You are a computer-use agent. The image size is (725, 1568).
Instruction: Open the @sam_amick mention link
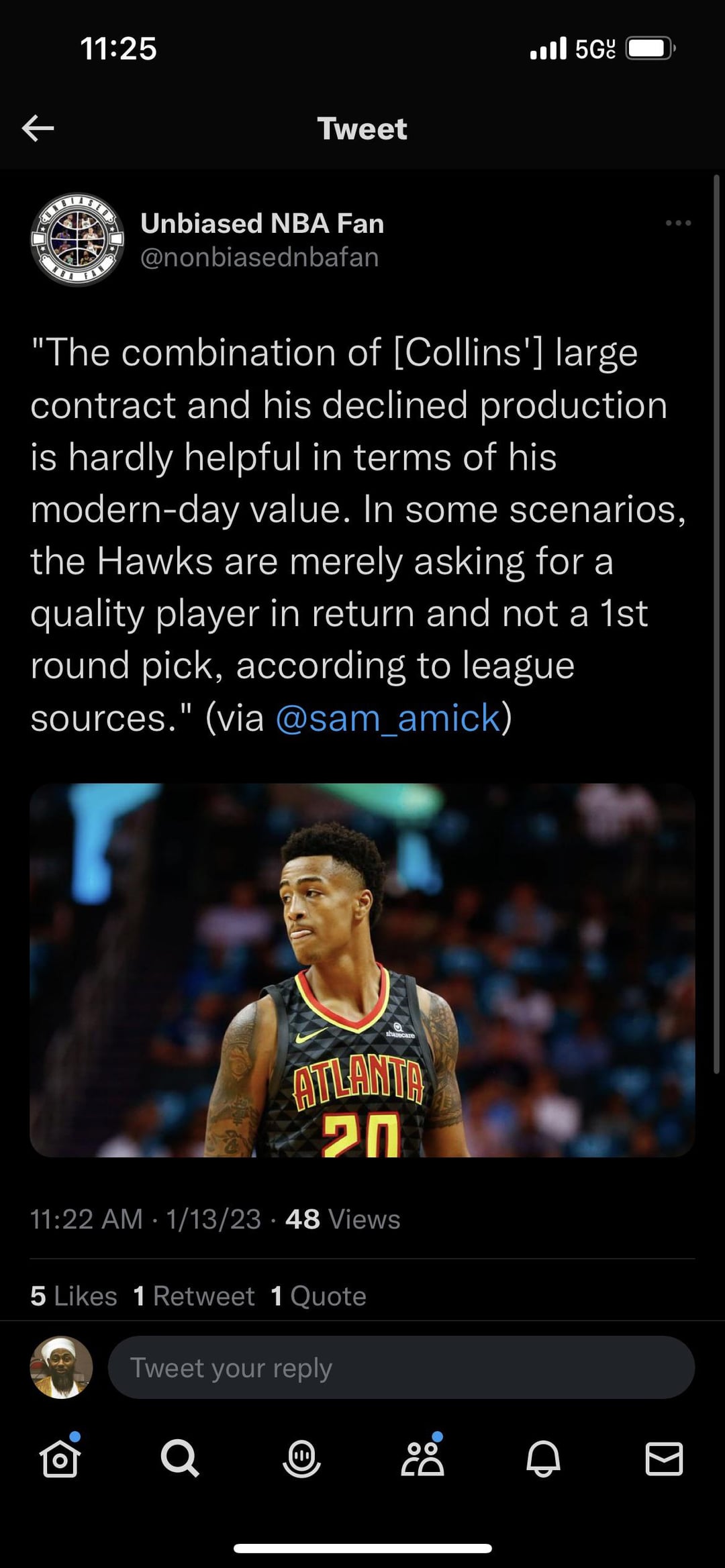pyautogui.click(x=388, y=718)
